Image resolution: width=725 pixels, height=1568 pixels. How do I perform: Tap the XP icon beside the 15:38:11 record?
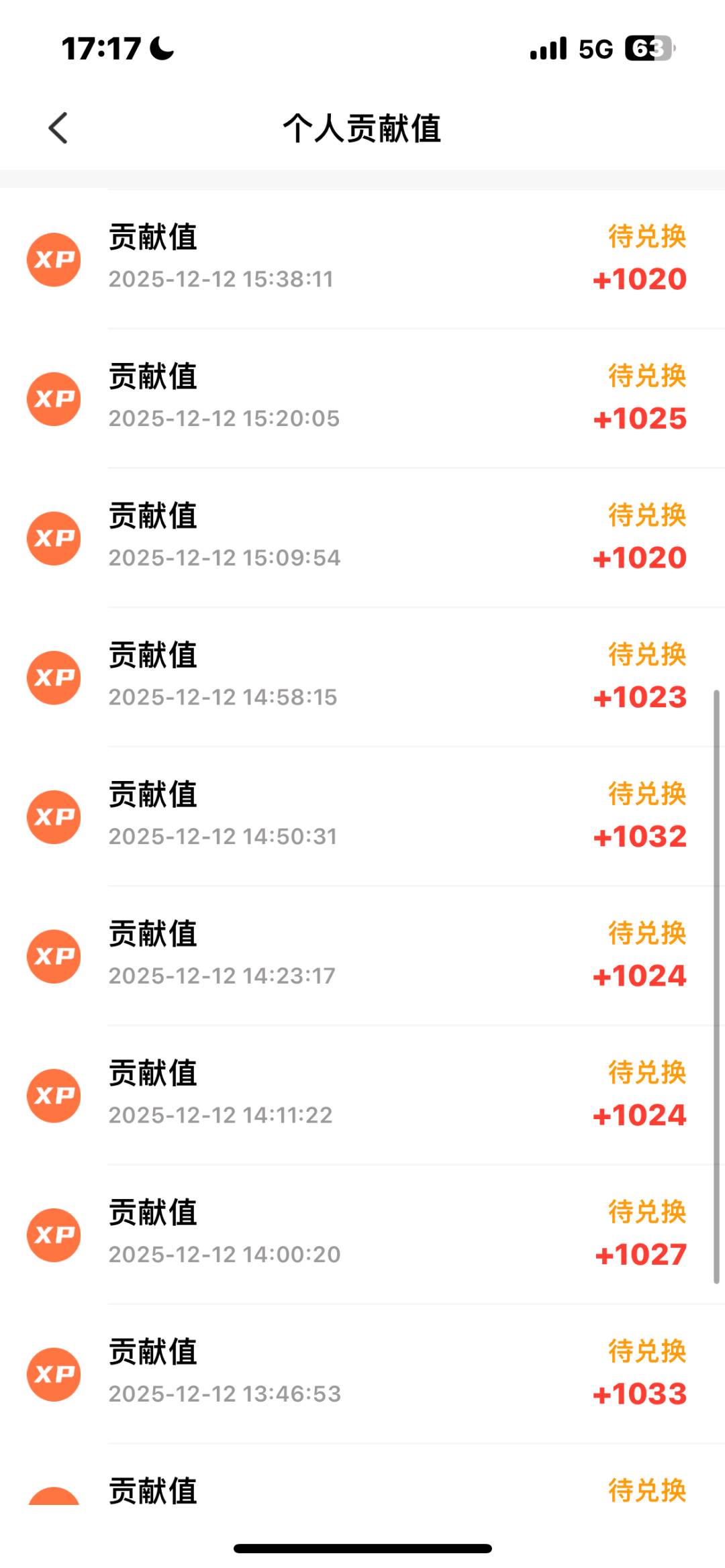coord(54,258)
